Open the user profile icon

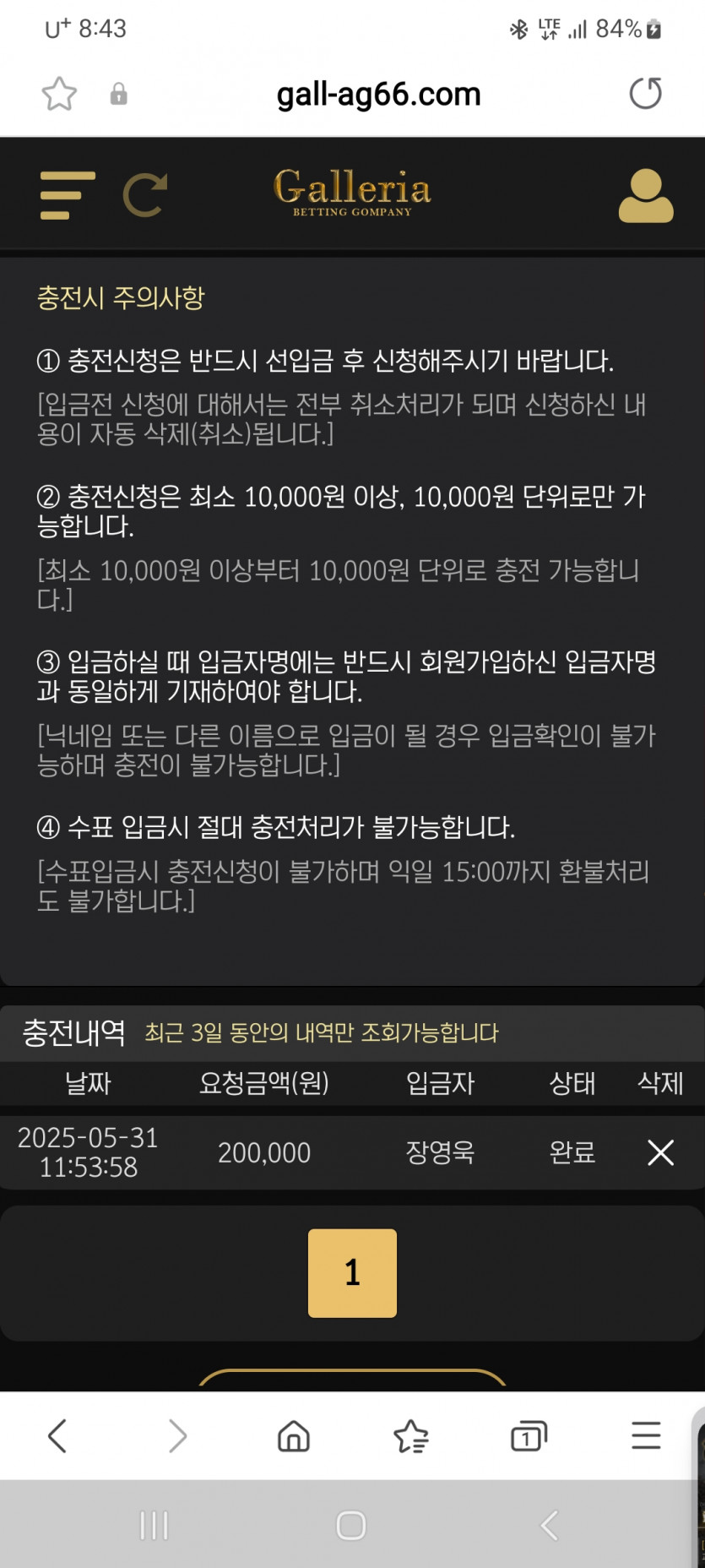click(646, 196)
